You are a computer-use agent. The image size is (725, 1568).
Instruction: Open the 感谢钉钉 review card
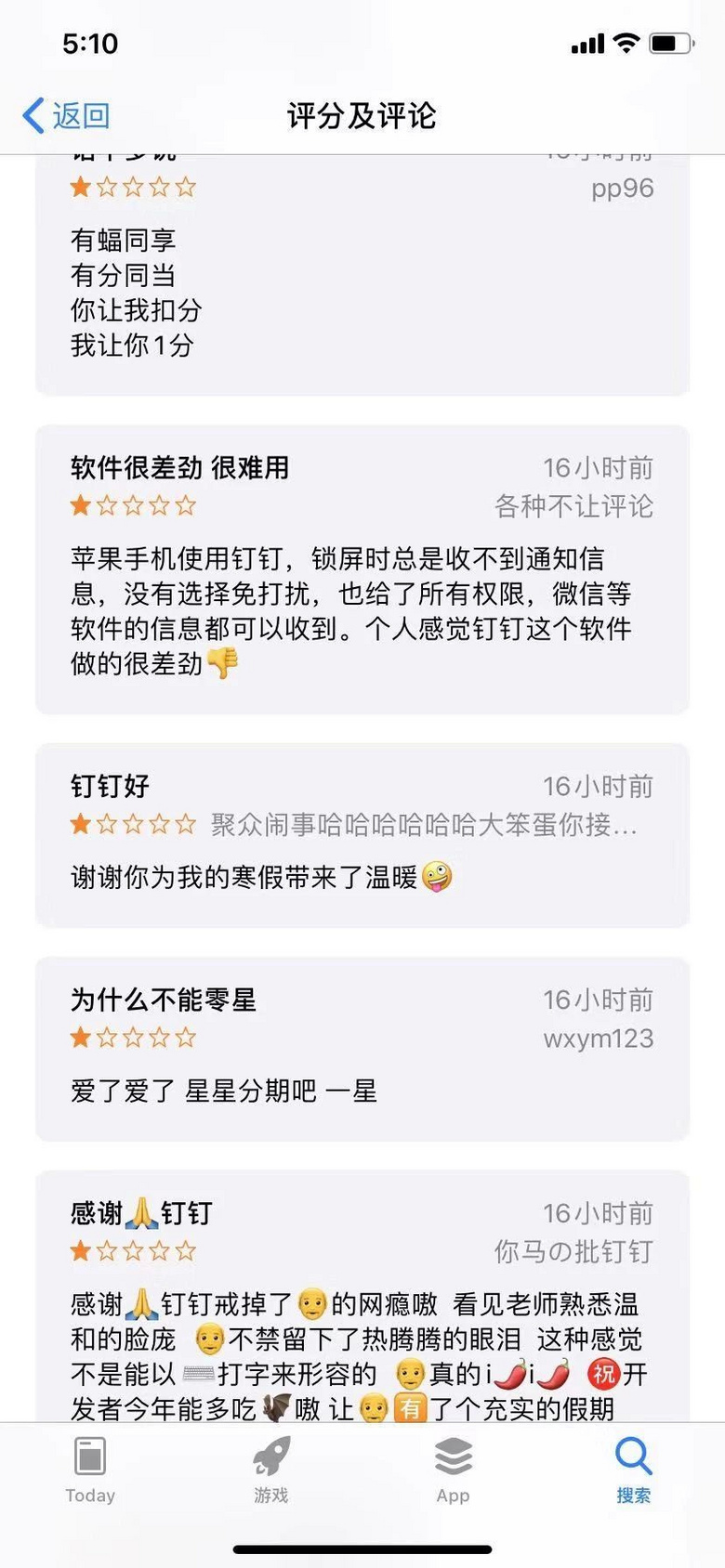click(x=362, y=1300)
